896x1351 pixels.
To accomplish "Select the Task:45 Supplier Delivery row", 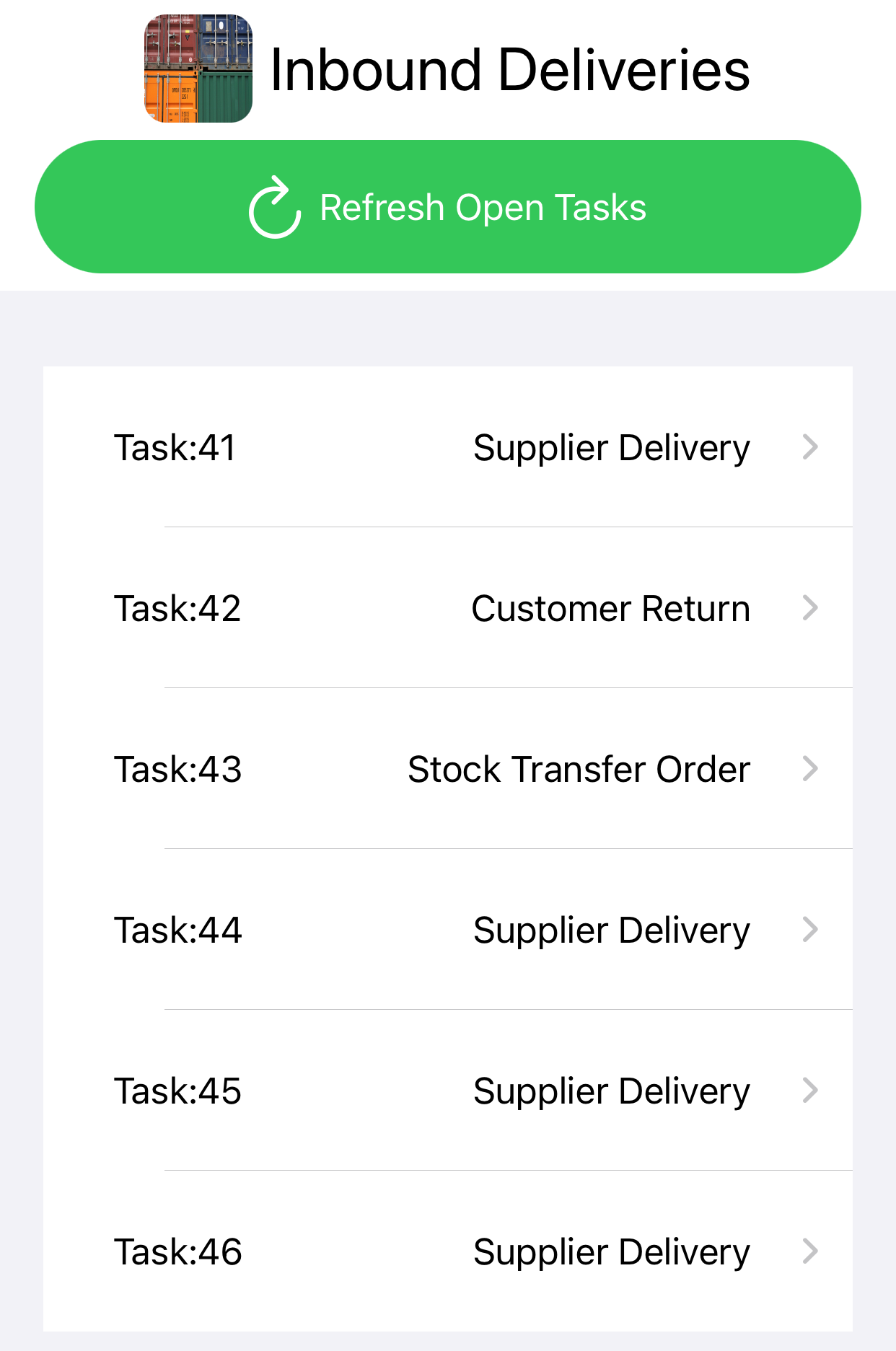I will (x=447, y=1091).
